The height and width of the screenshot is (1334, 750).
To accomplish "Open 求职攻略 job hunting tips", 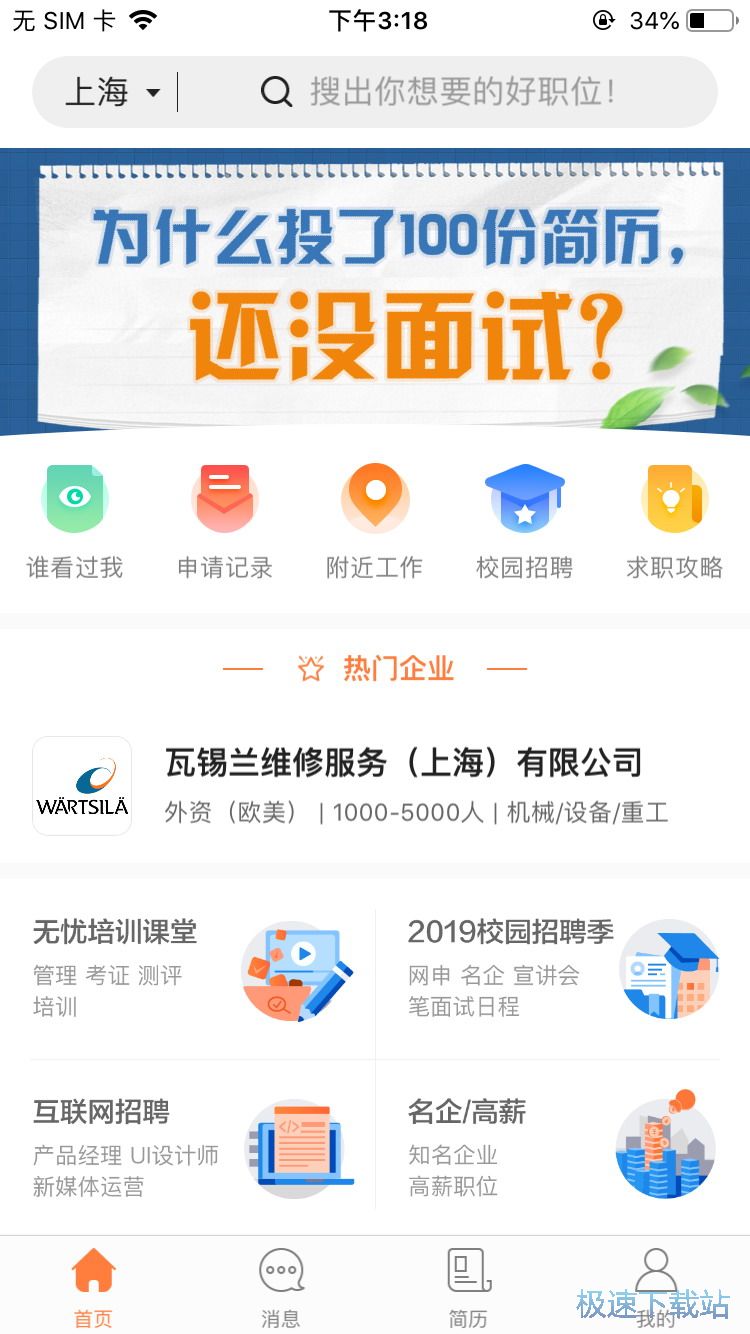I will coord(675,521).
